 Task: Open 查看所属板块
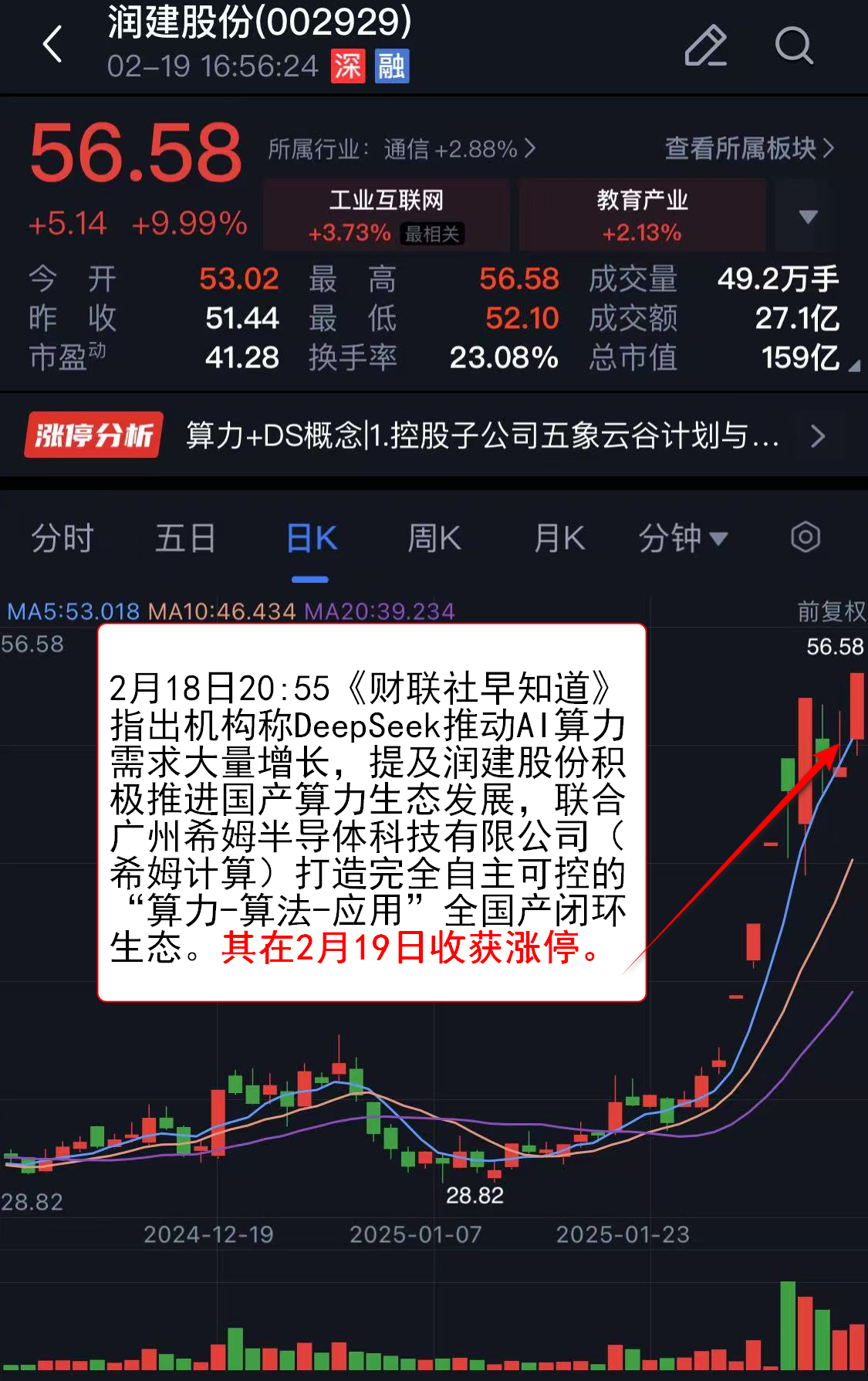point(748,148)
